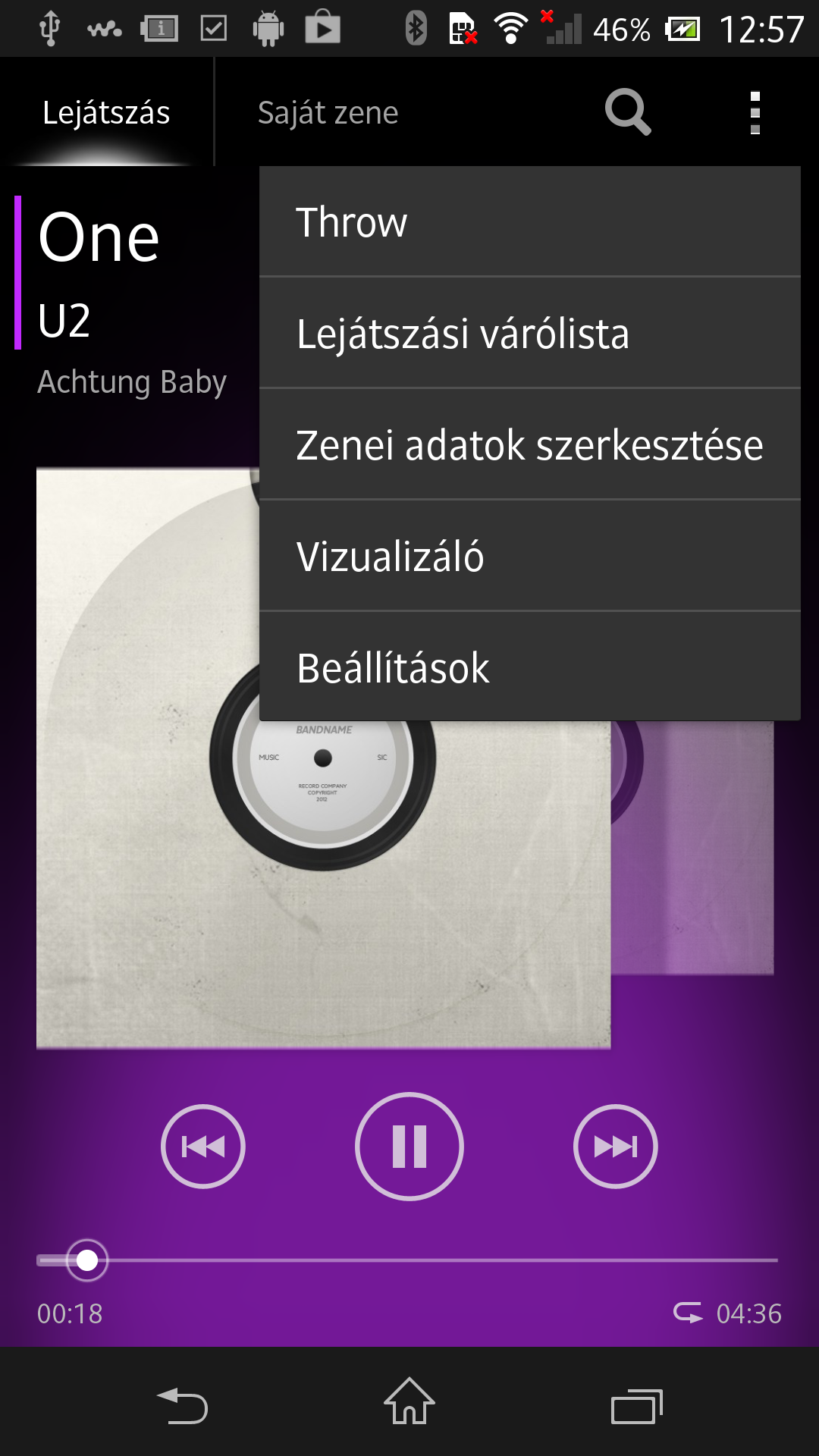Open Lejátszási várólista
The height and width of the screenshot is (1456, 819).
[x=529, y=334]
